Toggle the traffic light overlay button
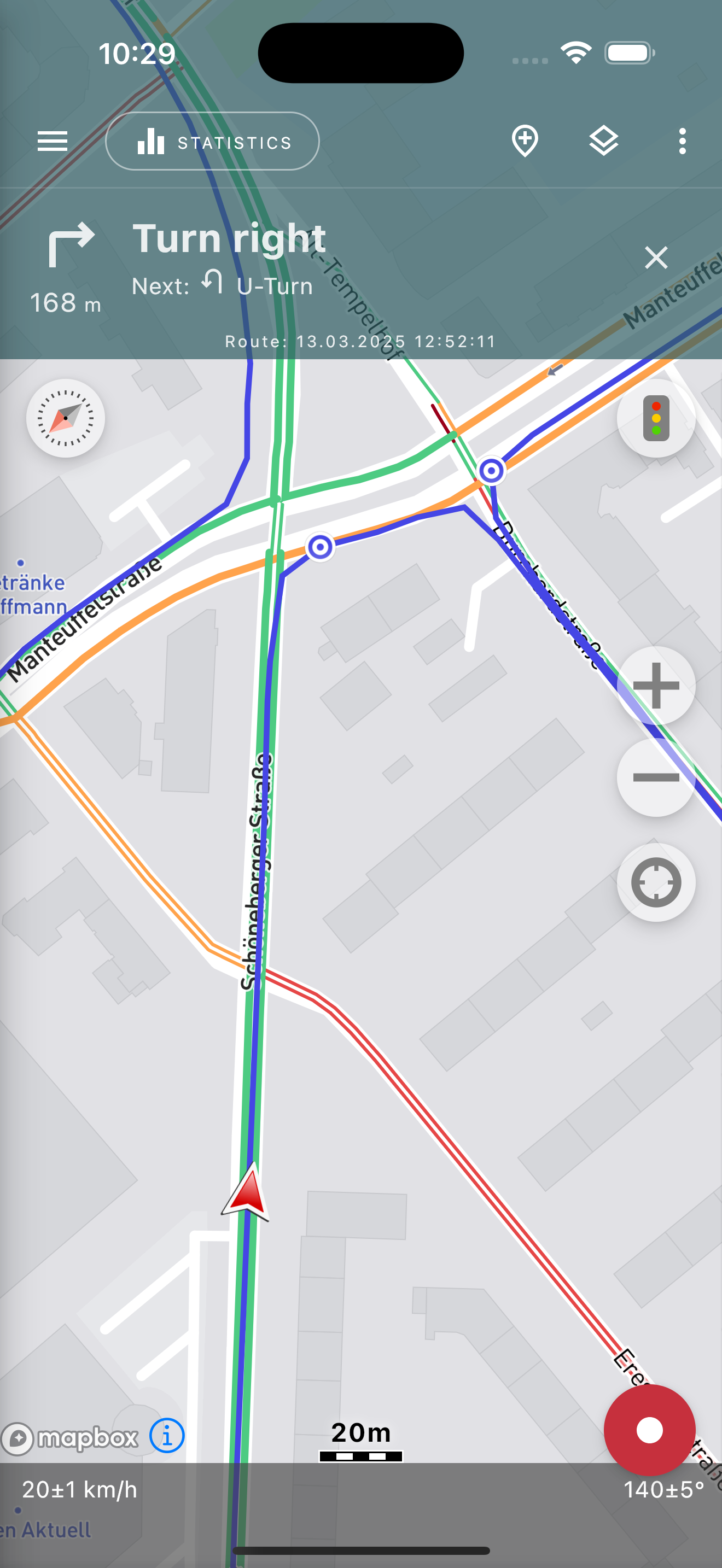 tap(656, 418)
